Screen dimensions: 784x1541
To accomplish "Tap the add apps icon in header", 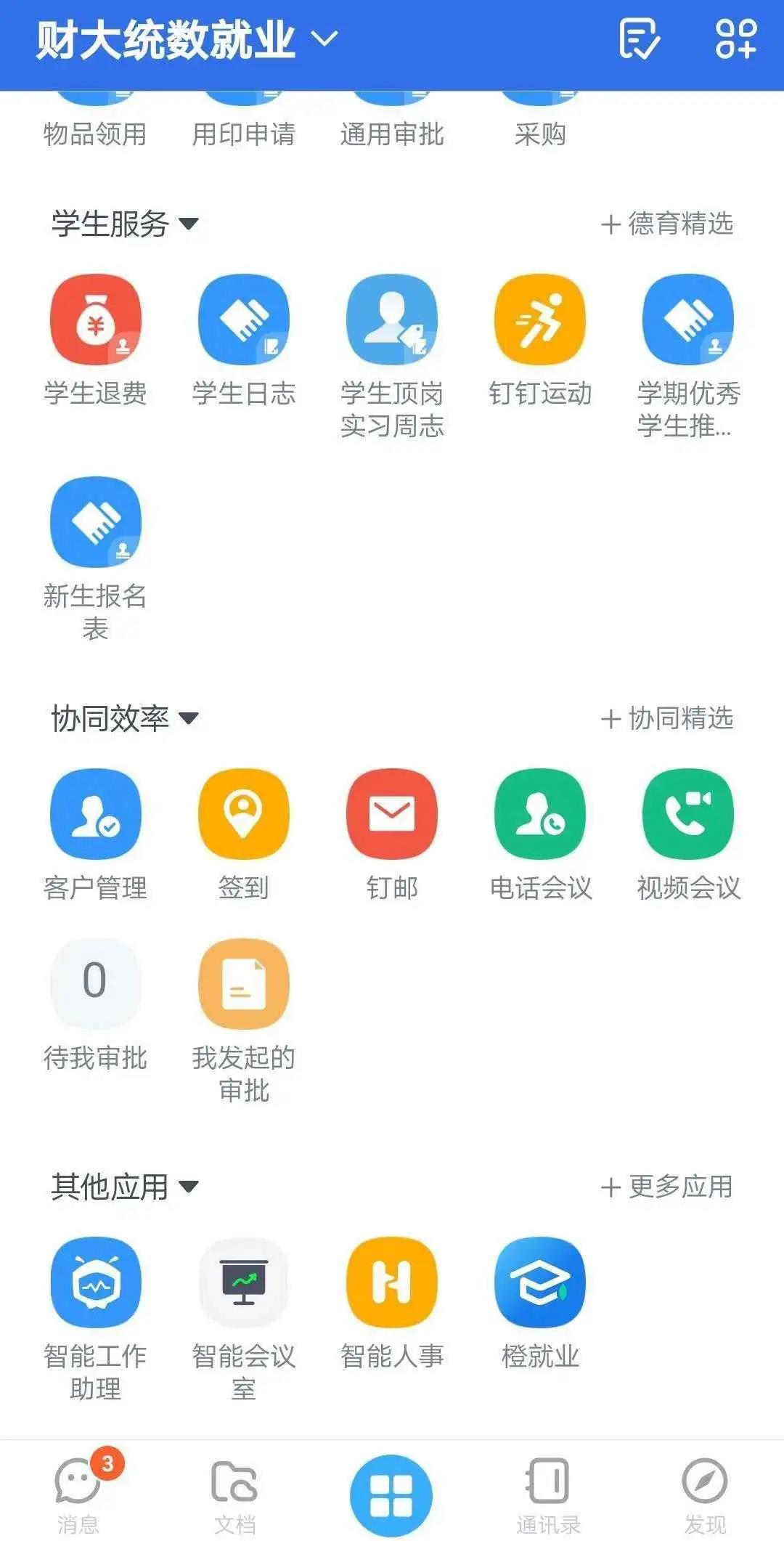I will point(736,39).
